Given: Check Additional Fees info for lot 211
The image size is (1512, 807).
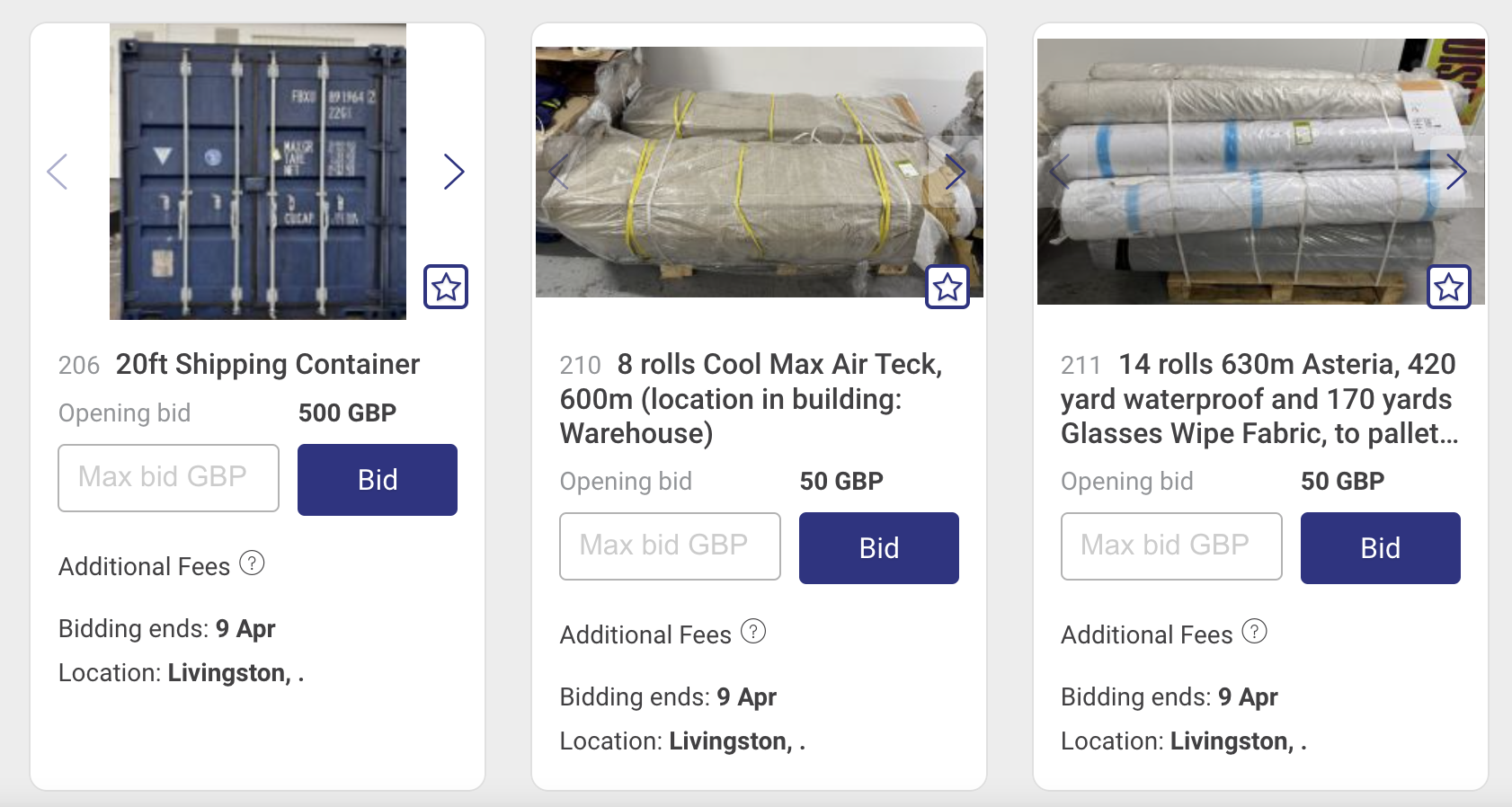Looking at the screenshot, I should coord(1255,632).
